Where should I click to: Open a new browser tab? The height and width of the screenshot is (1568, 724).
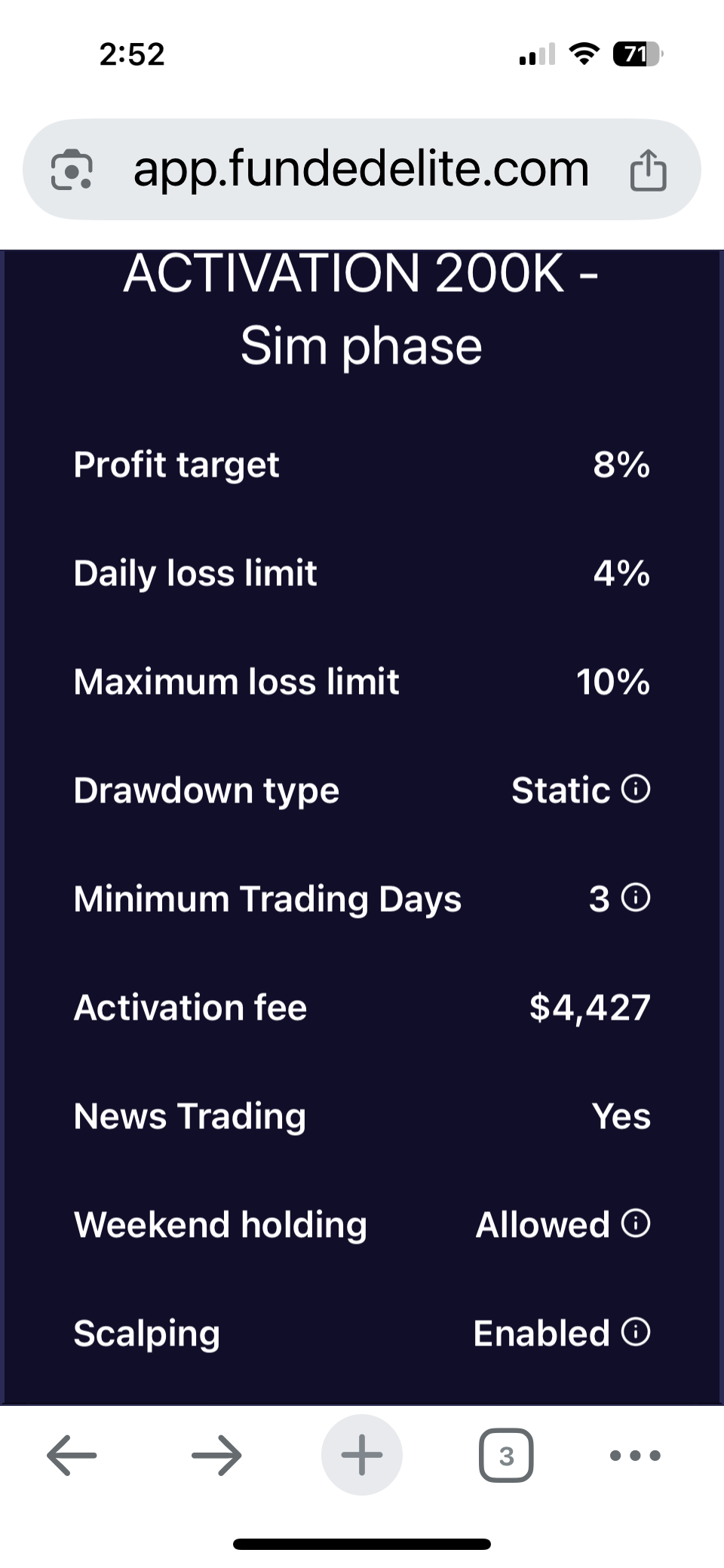pos(362,1455)
